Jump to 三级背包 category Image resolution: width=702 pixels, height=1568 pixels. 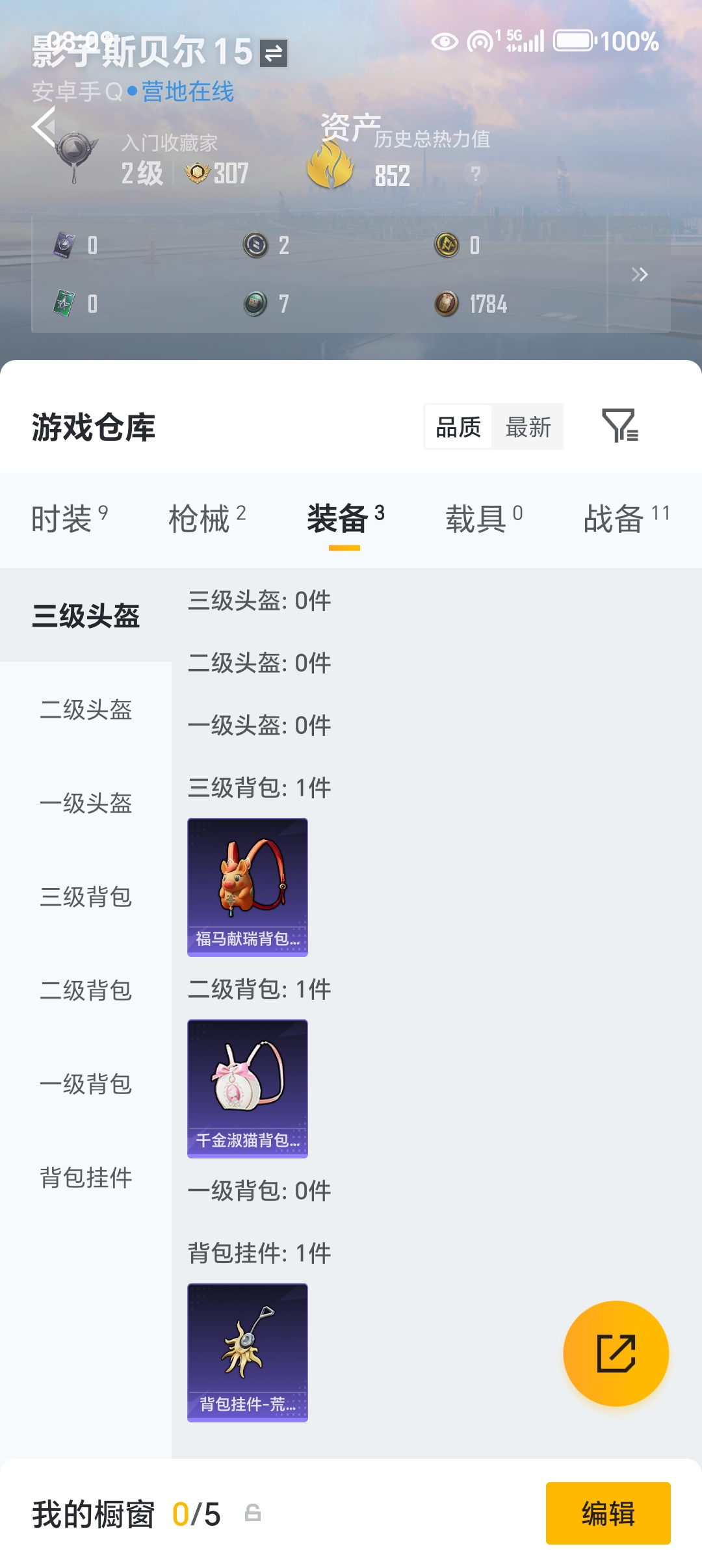86,896
